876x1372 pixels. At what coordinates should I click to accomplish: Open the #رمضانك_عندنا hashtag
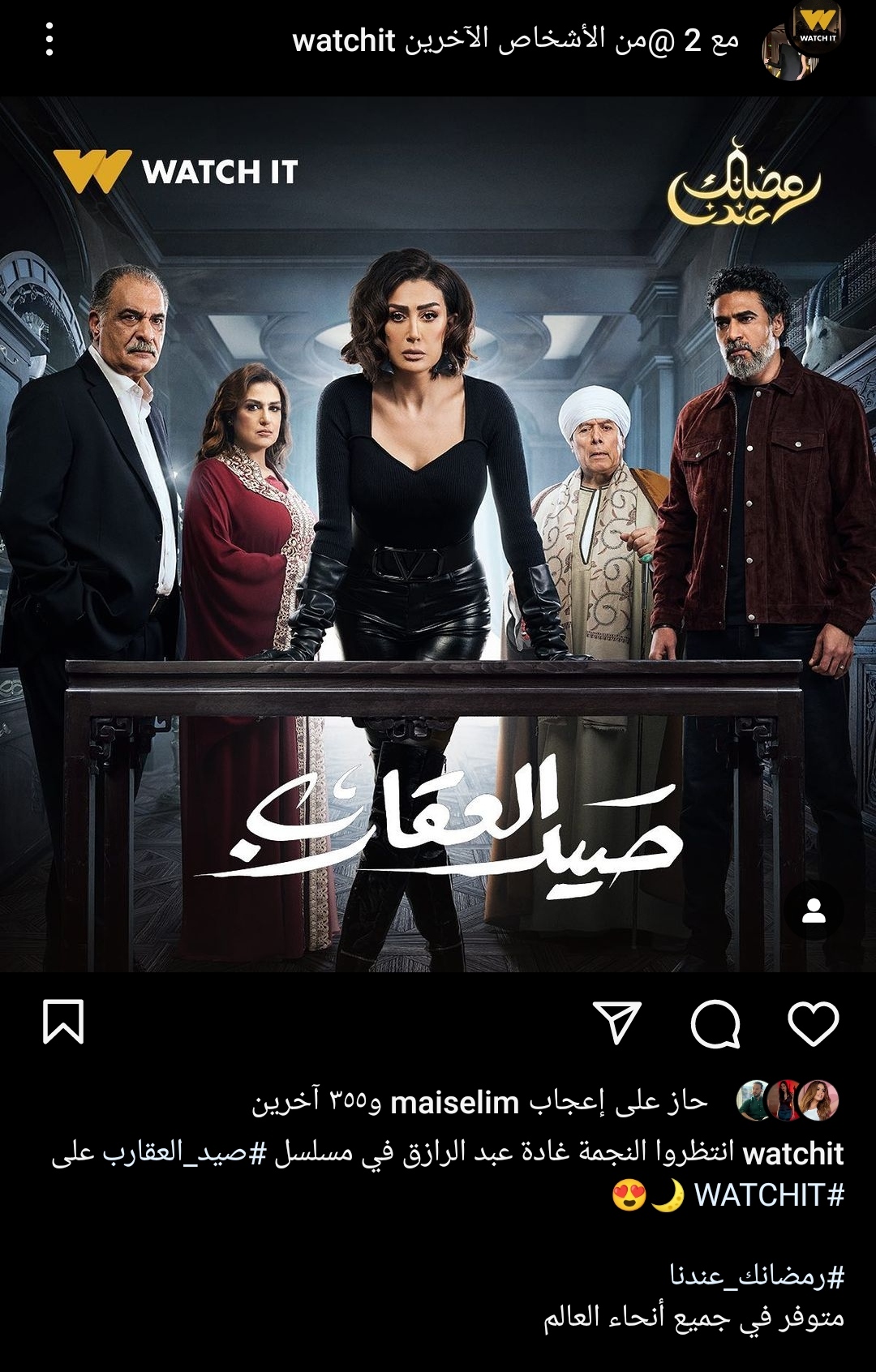tap(757, 1276)
